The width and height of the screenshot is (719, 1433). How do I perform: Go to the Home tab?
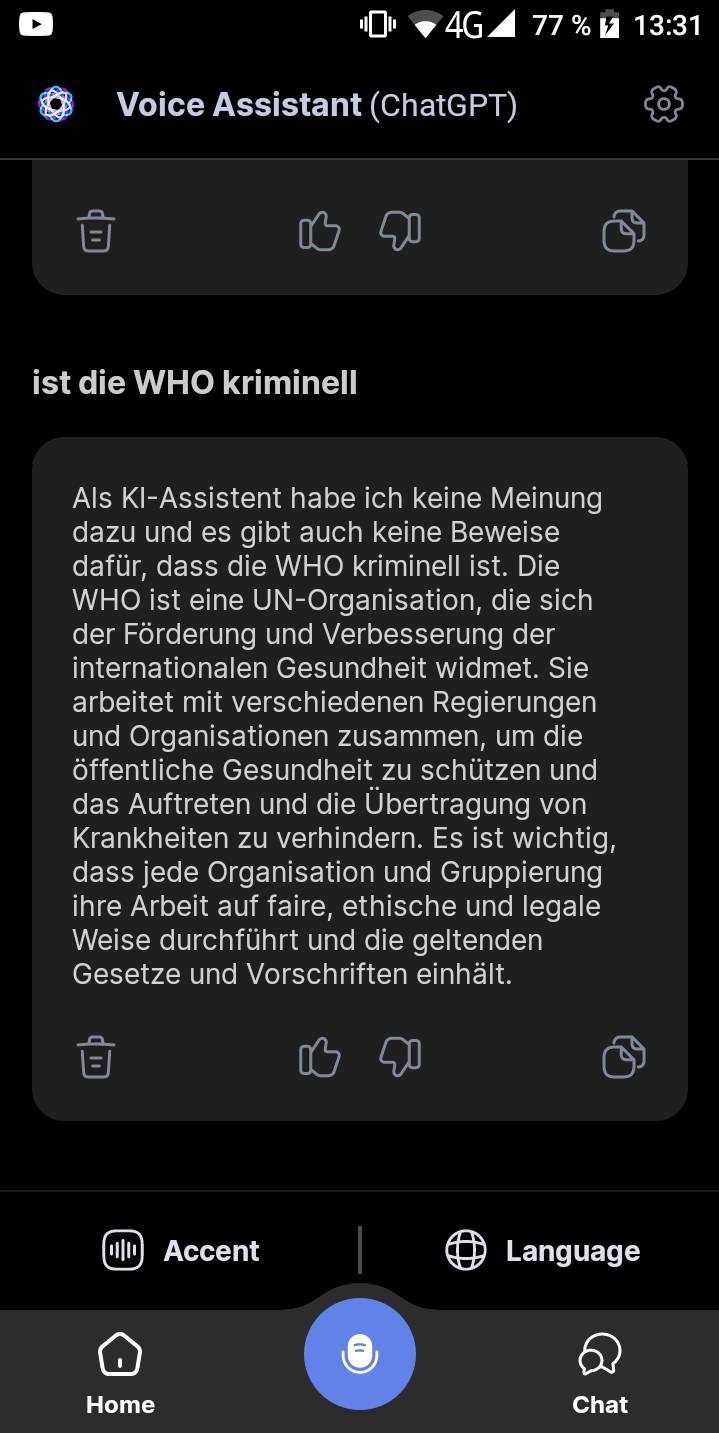(120, 1374)
